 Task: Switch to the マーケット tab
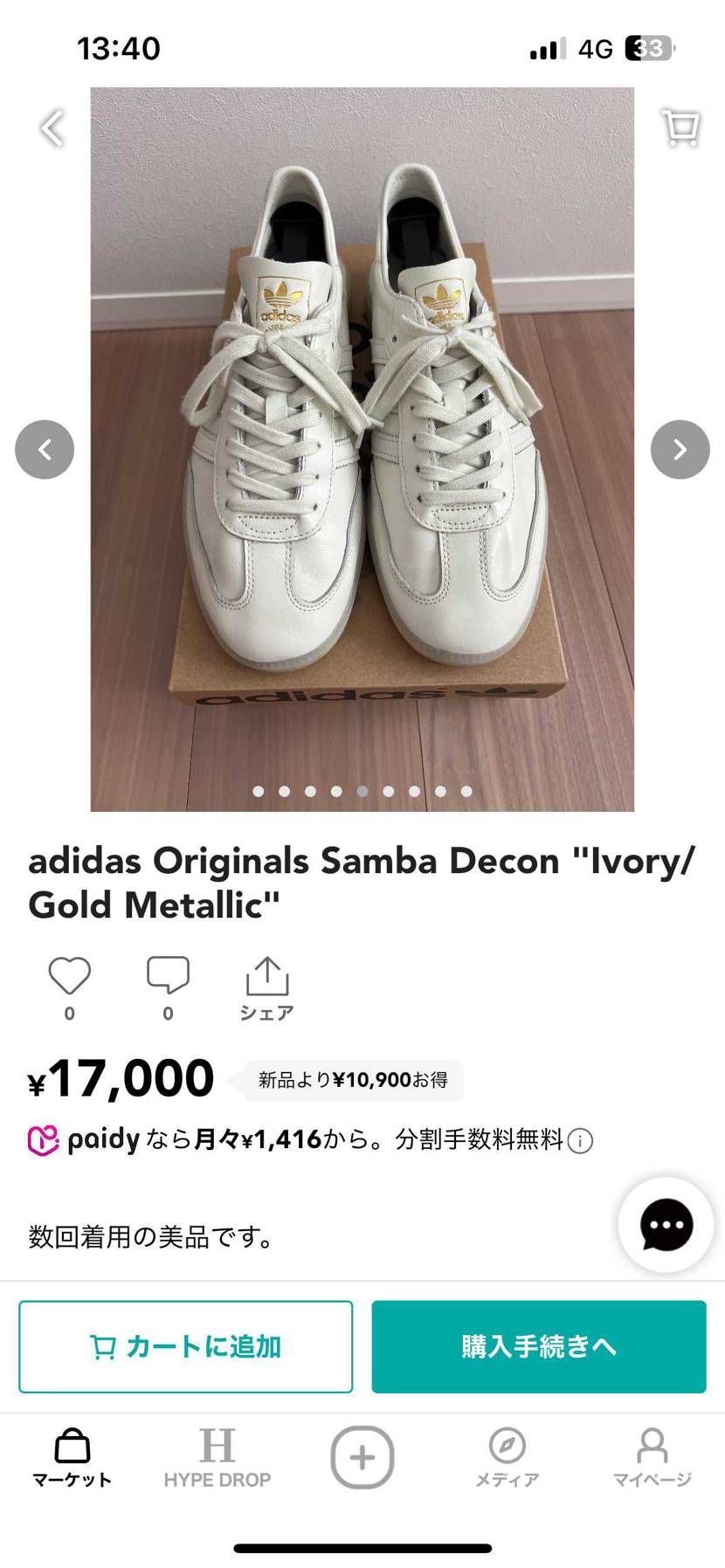(x=71, y=1458)
